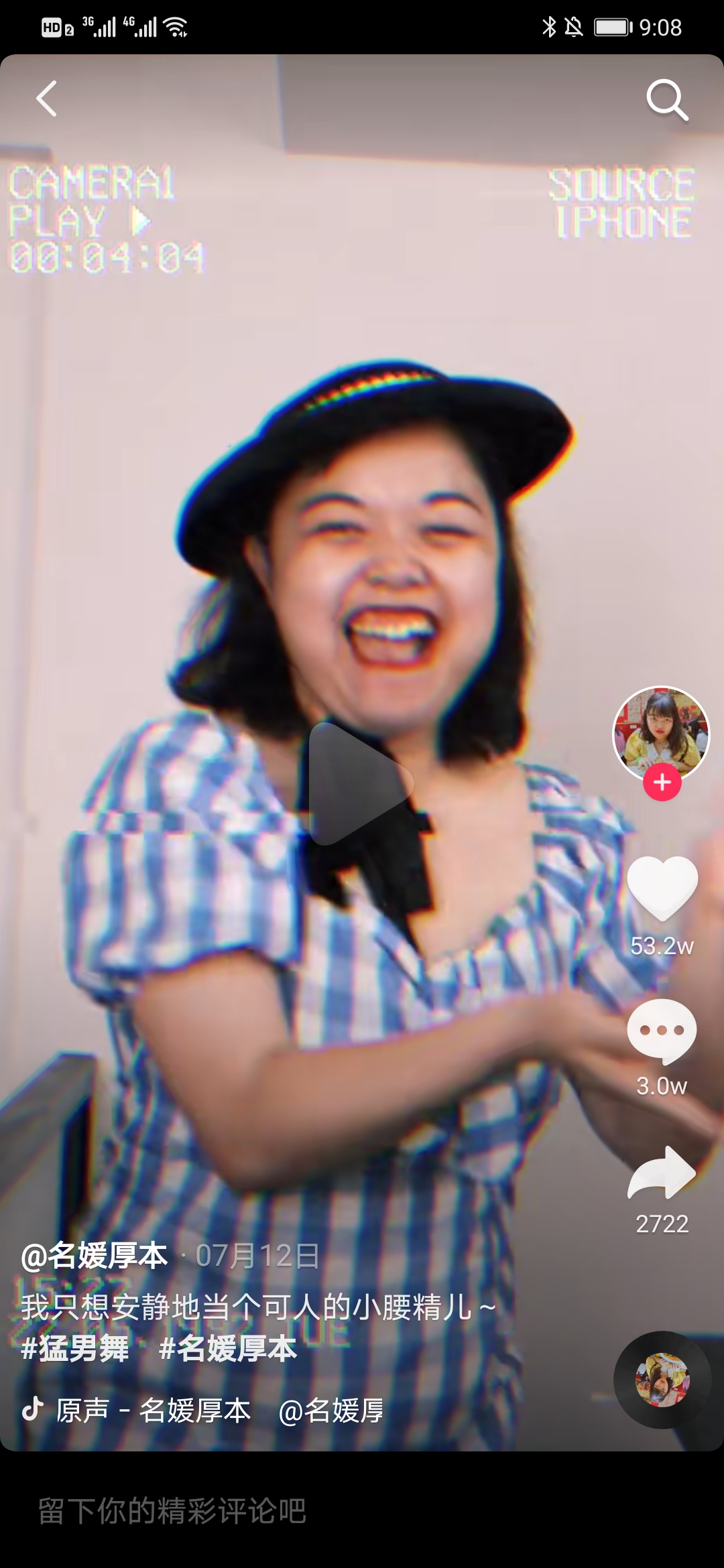The width and height of the screenshot is (724, 1568).
Task: Follow the creator with red plus button
Action: click(x=662, y=782)
